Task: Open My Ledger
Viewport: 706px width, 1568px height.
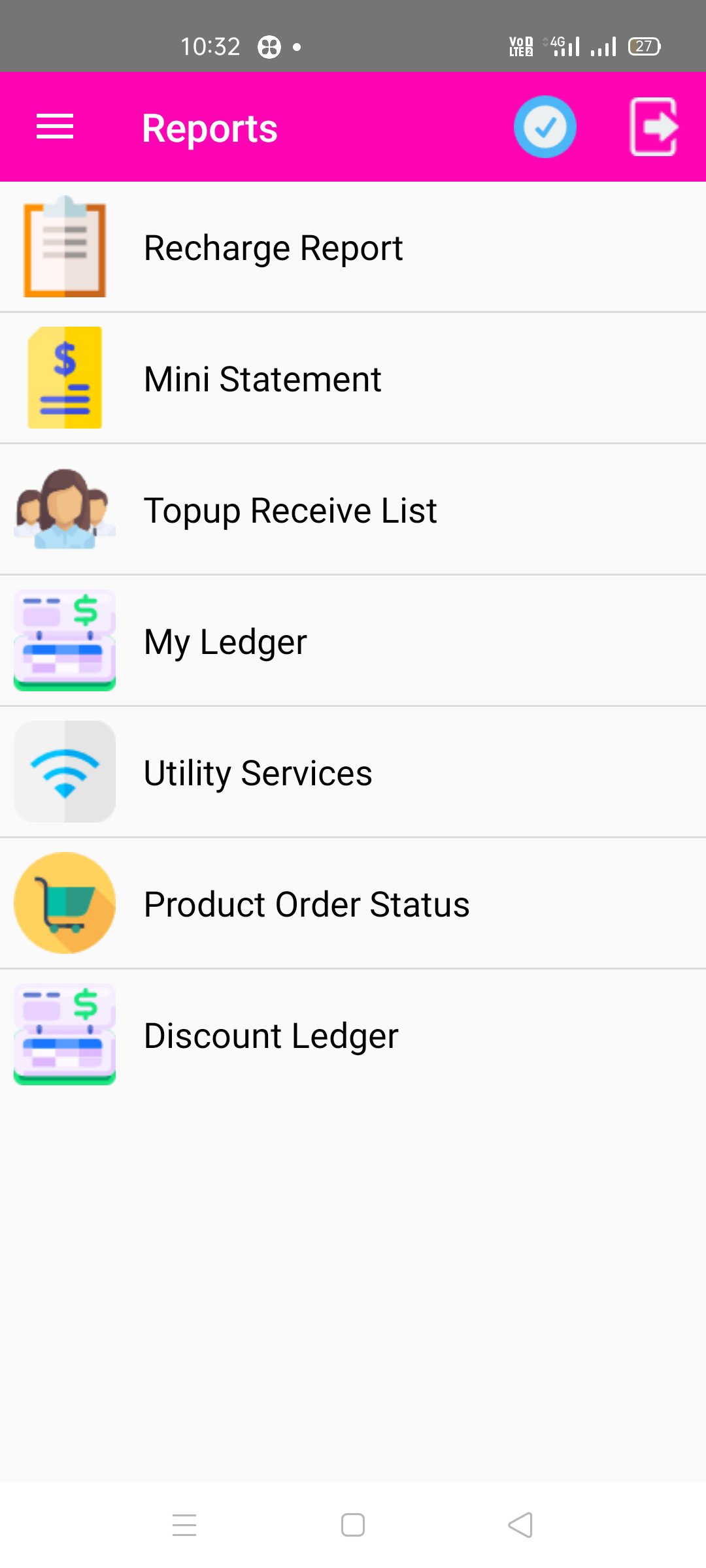Action: [x=353, y=642]
